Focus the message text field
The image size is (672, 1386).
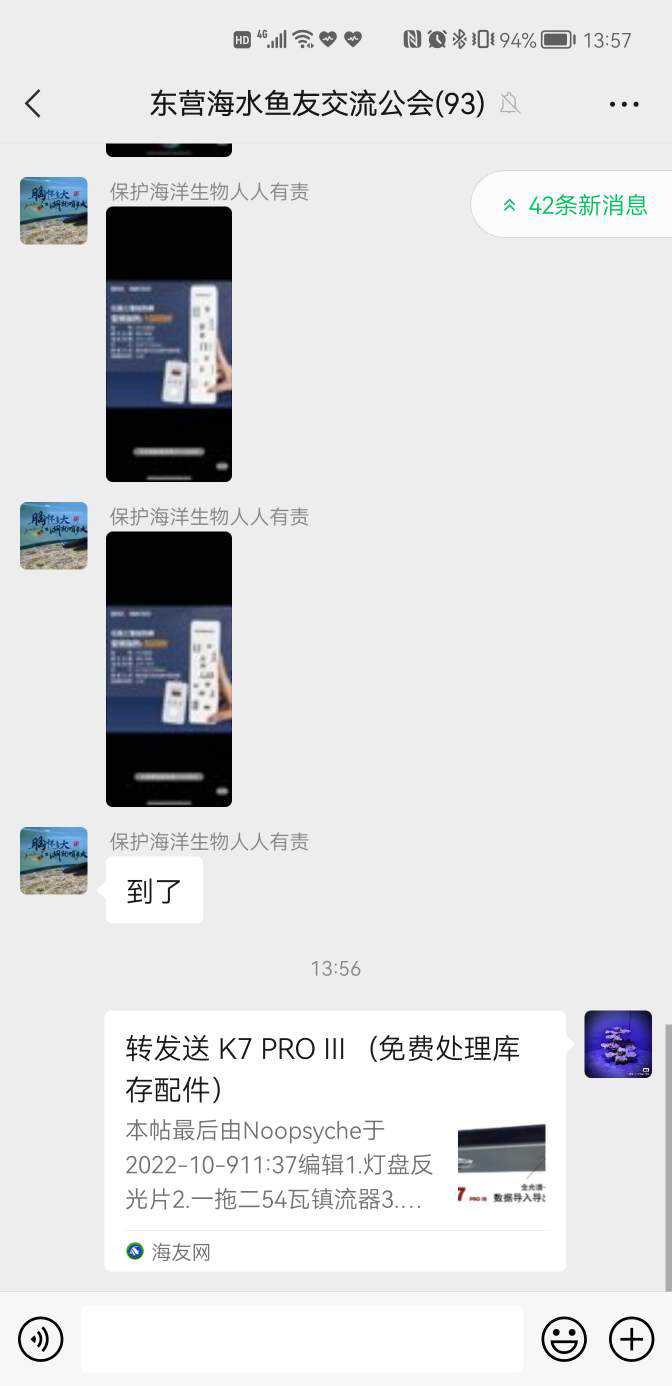[302, 1339]
